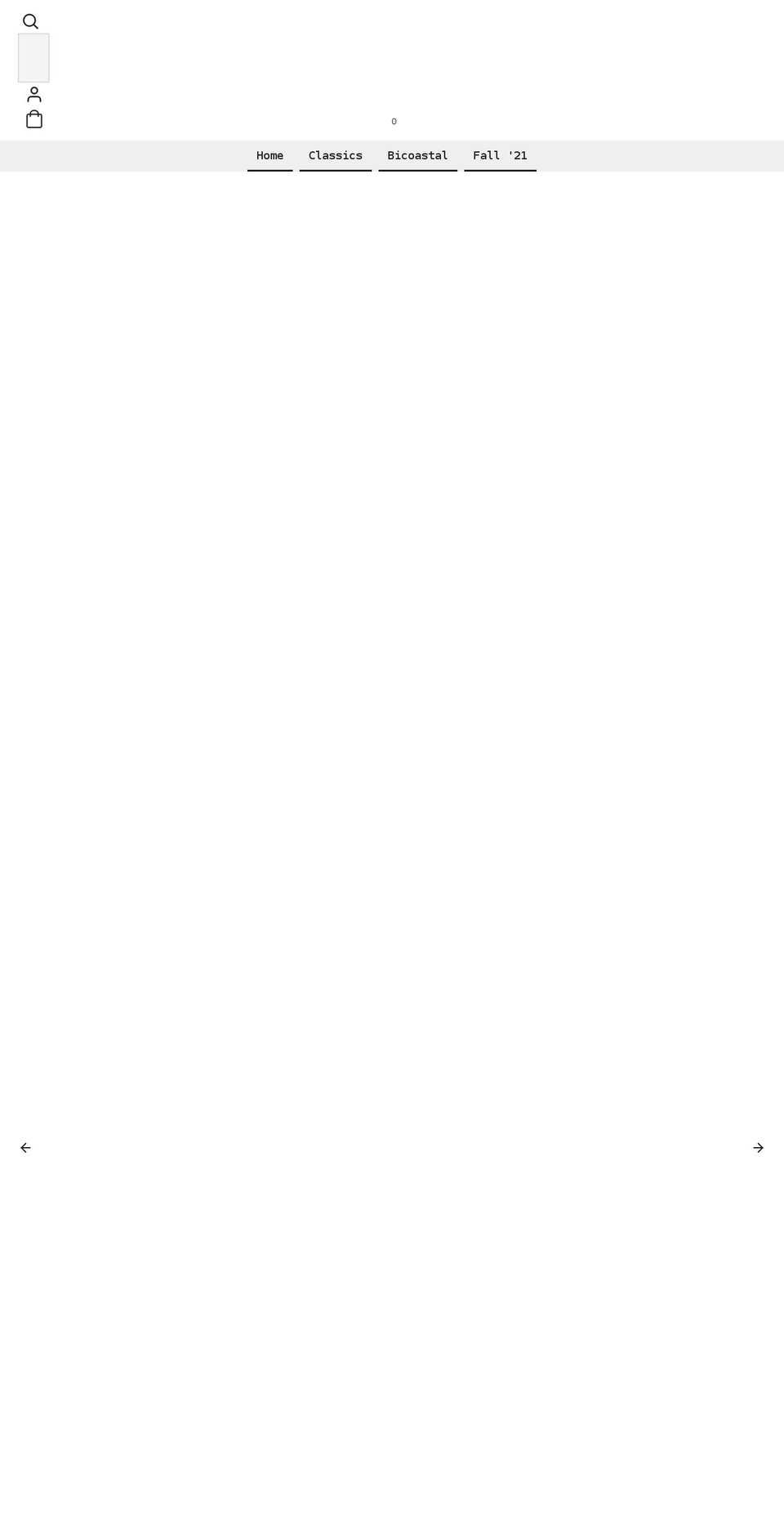784x1532 pixels.
Task: Show the next slide with right arrow
Action: 758,1148
